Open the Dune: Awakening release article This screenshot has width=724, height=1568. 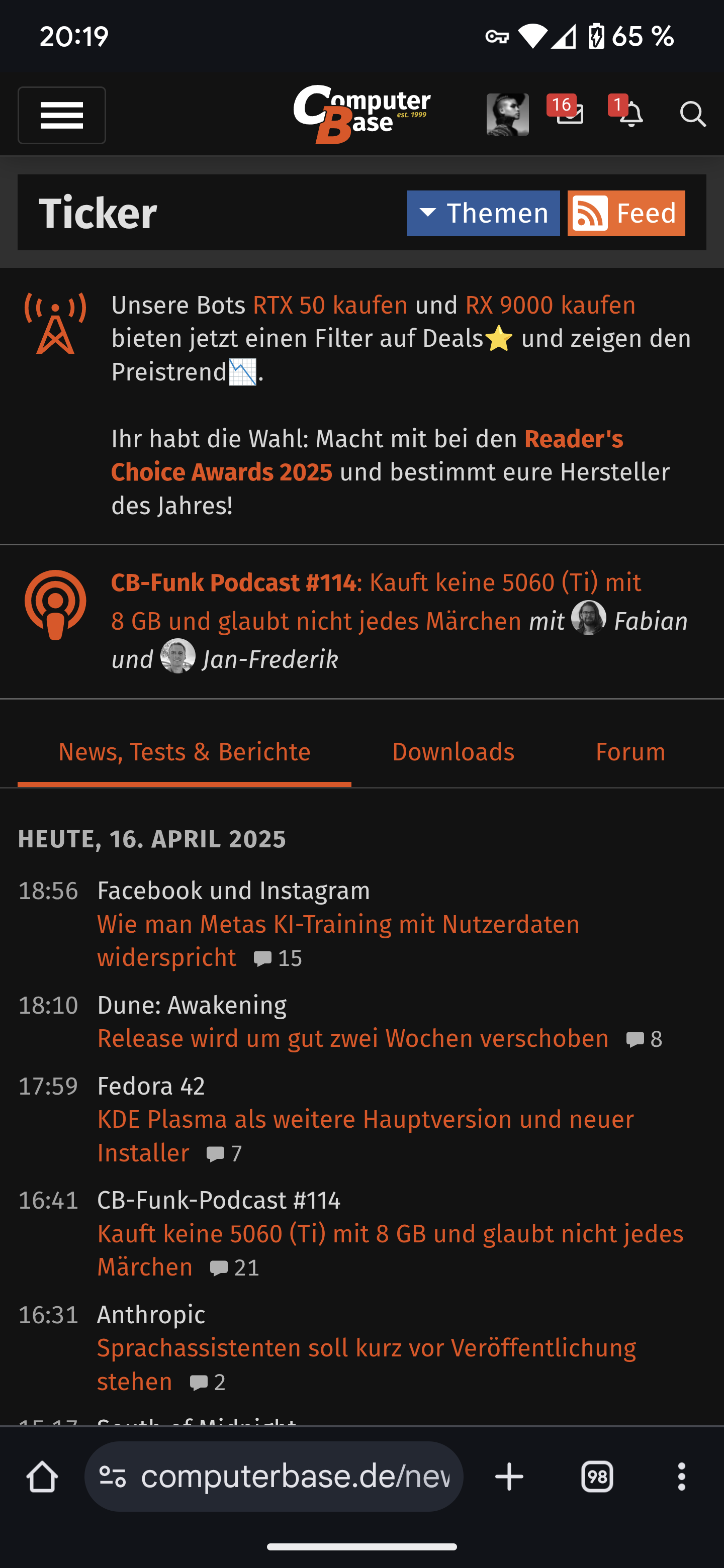coord(352,1038)
